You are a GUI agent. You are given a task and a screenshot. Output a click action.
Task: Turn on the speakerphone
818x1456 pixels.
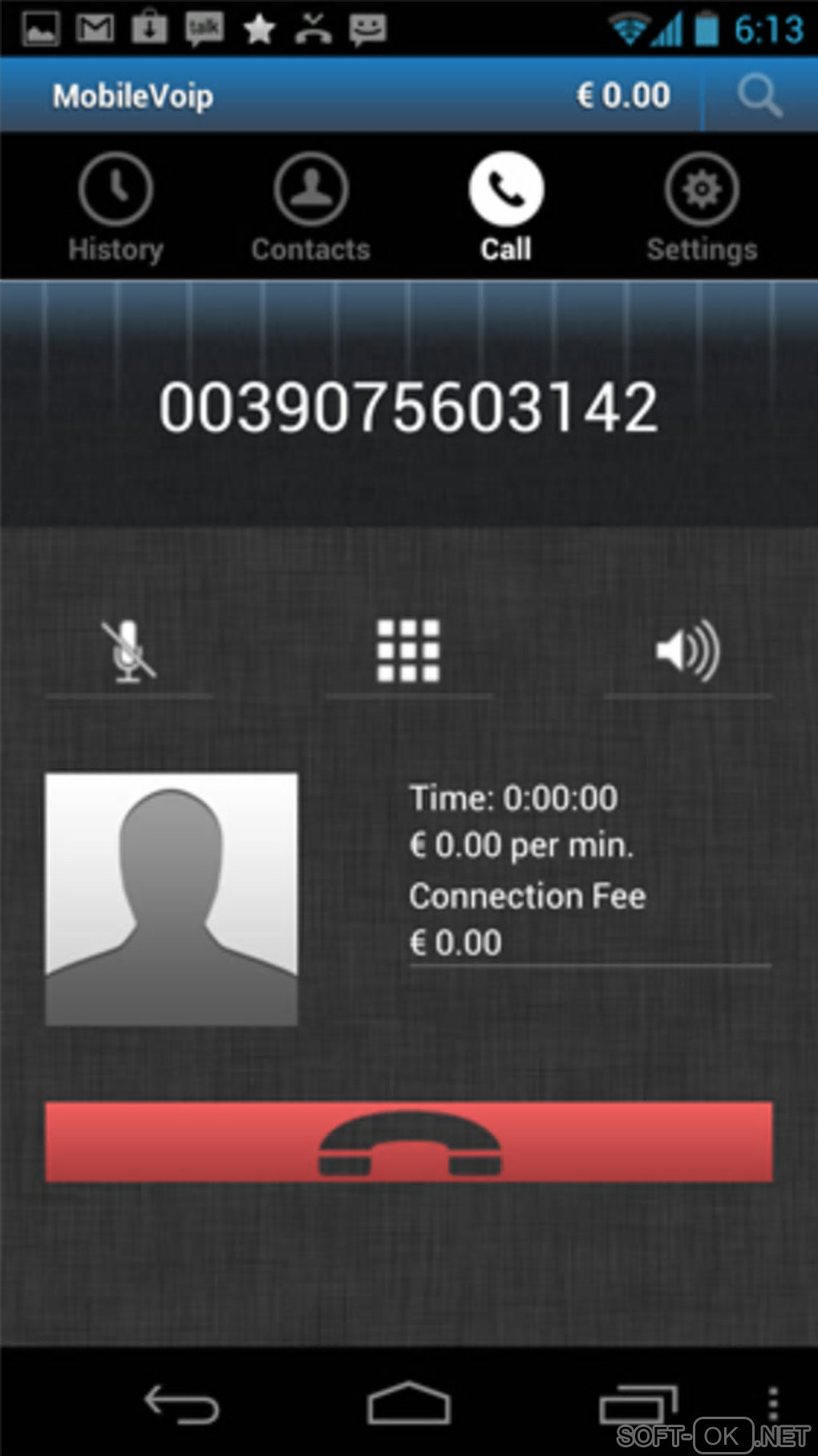point(687,651)
